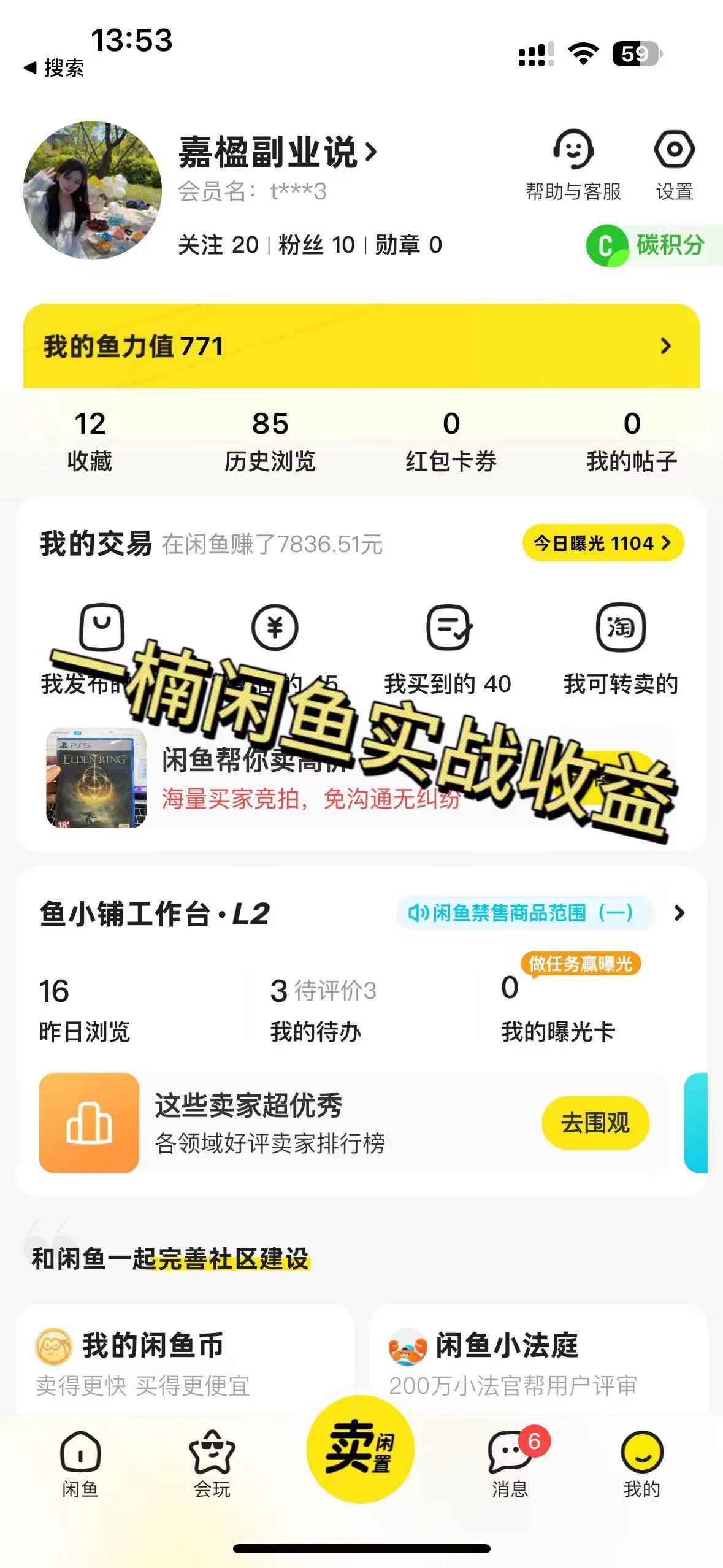The width and height of the screenshot is (723, 1568).
Task: View 收藏 favorites list
Action: pos(90,440)
